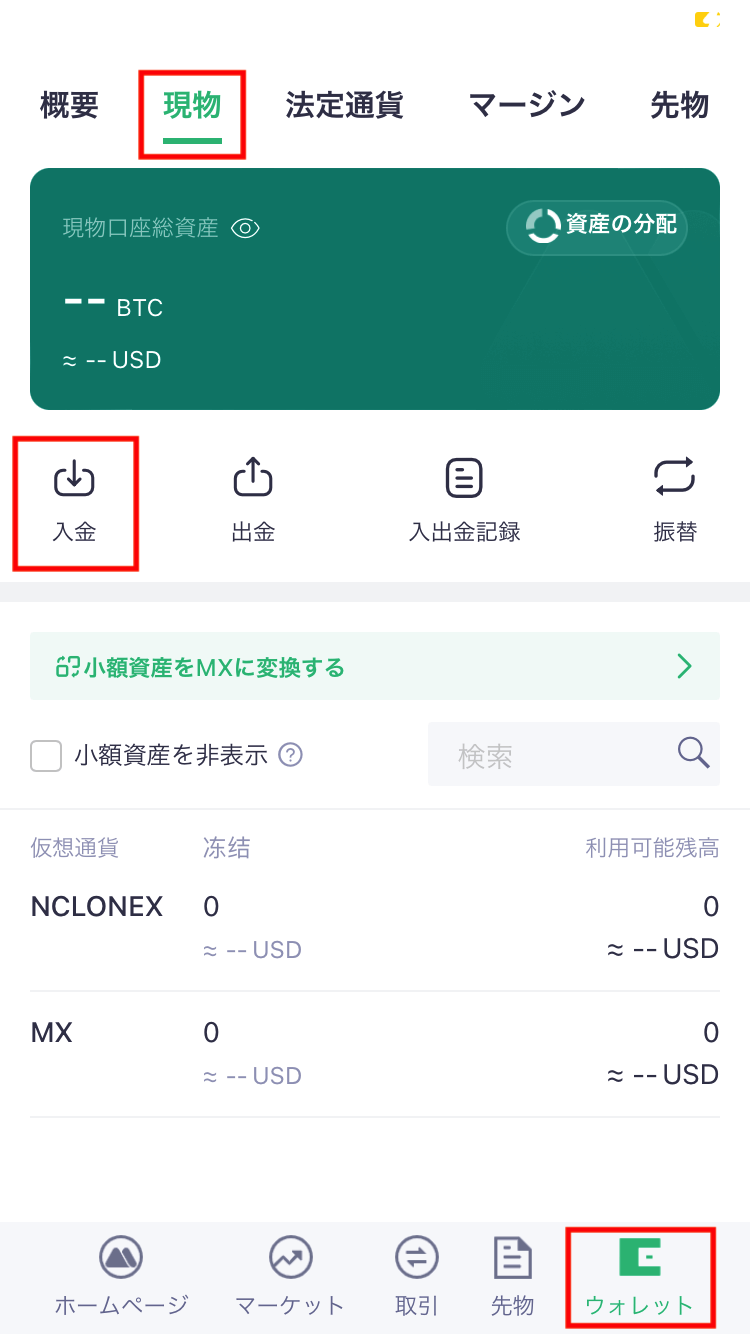Switch to the マージン tab
Viewport: 750px width, 1334px height.
[527, 104]
